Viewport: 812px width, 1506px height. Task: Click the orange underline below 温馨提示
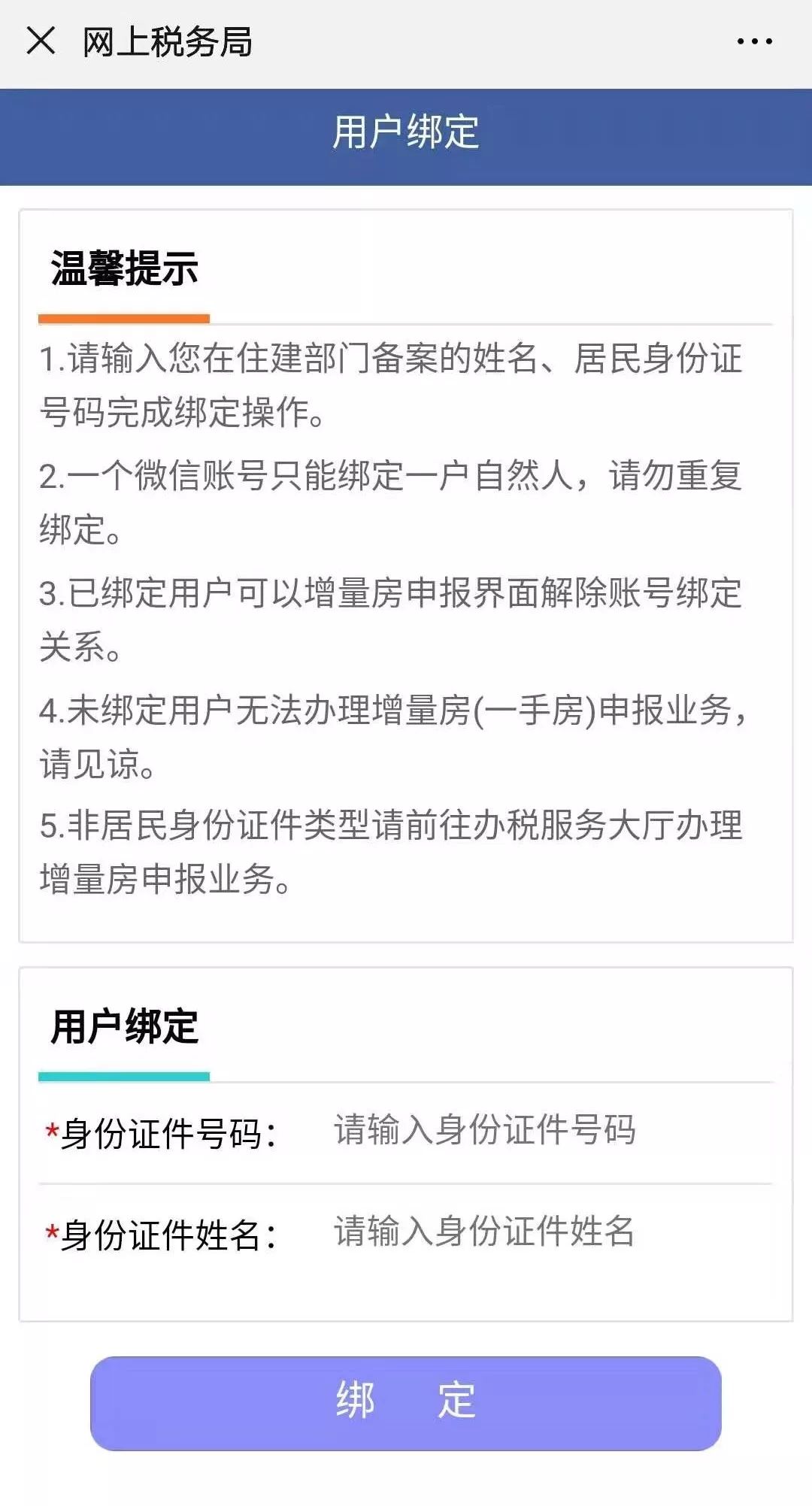coord(124,318)
